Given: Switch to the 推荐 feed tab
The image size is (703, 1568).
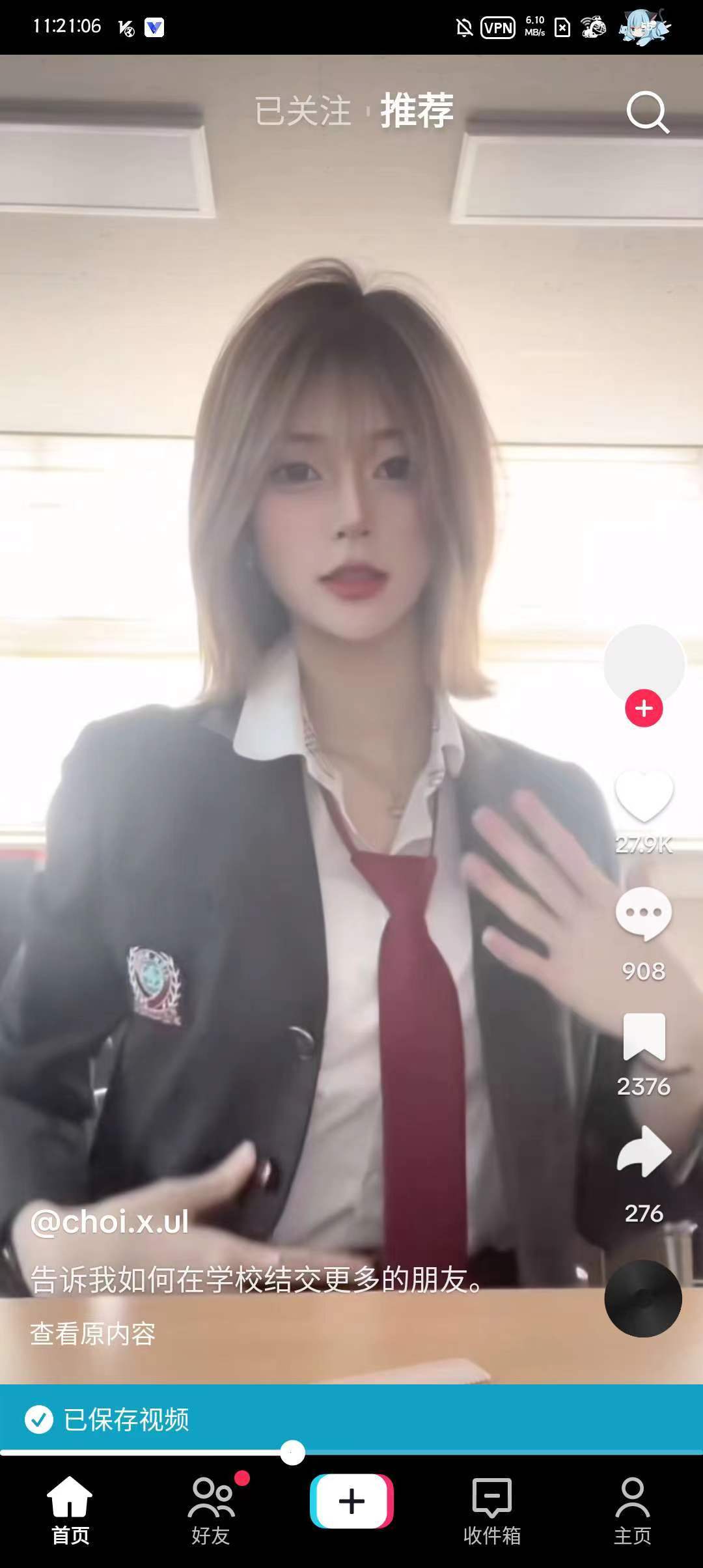Looking at the screenshot, I should pos(417,111).
